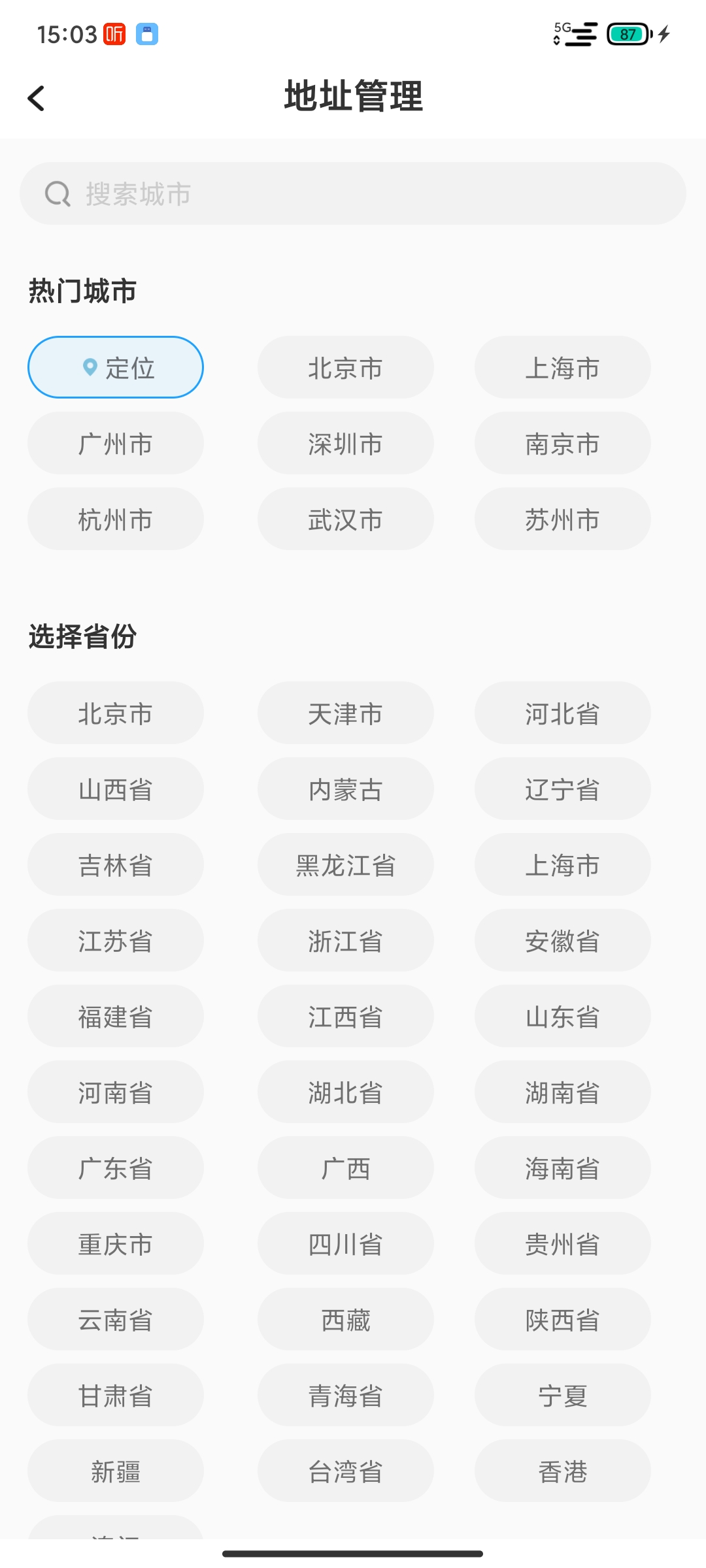Select 广州市 from hot cities
Image resolution: width=706 pixels, height=1568 pixels.
pos(116,443)
